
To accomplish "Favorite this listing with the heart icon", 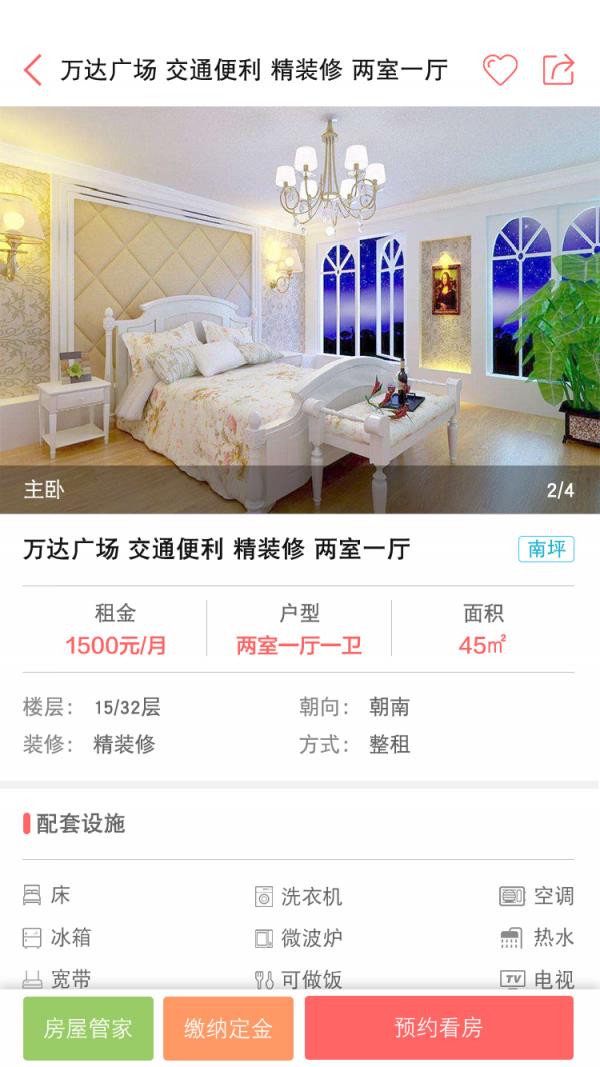I will [500, 70].
